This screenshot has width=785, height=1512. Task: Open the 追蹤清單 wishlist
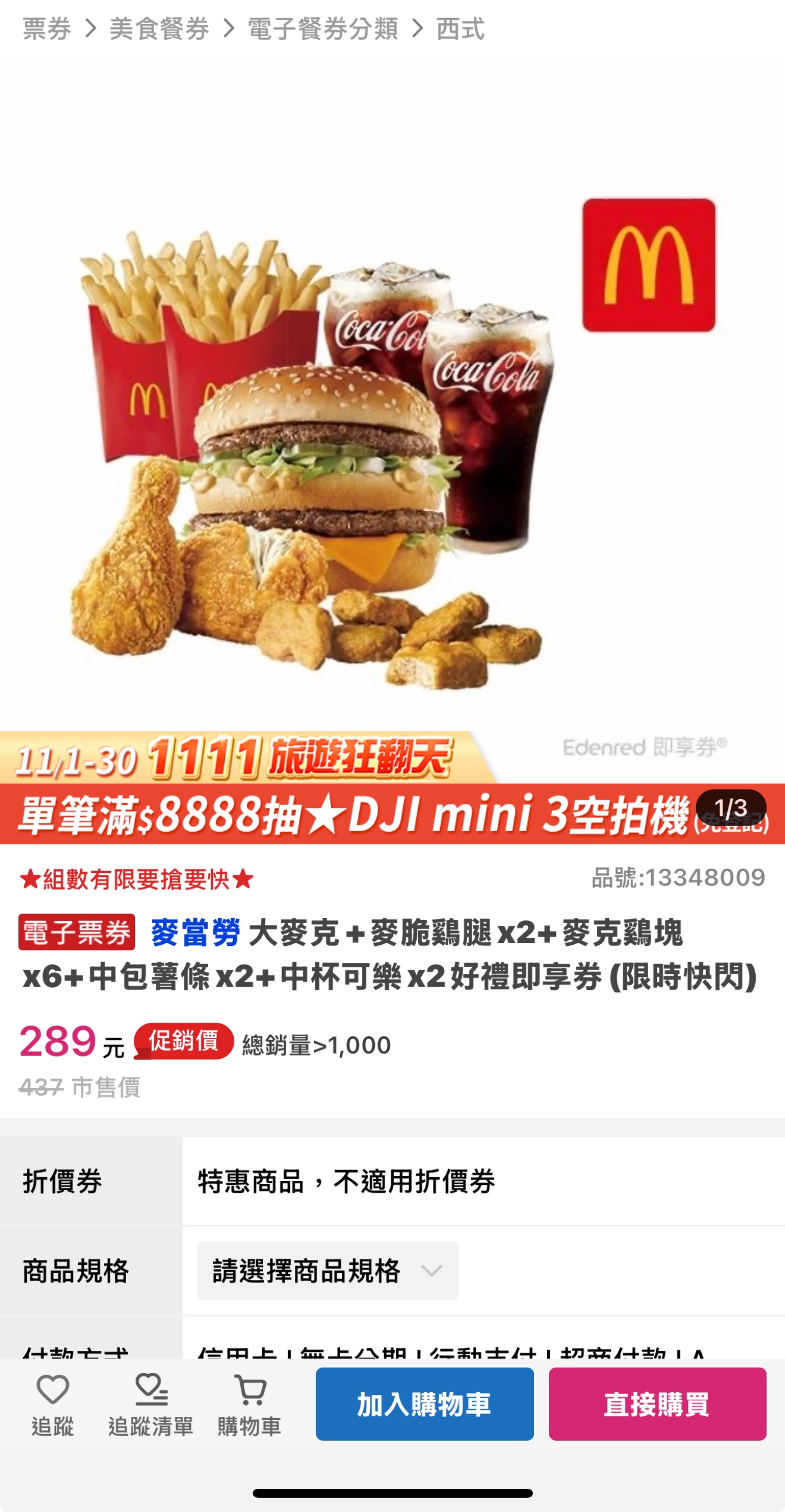click(151, 1406)
